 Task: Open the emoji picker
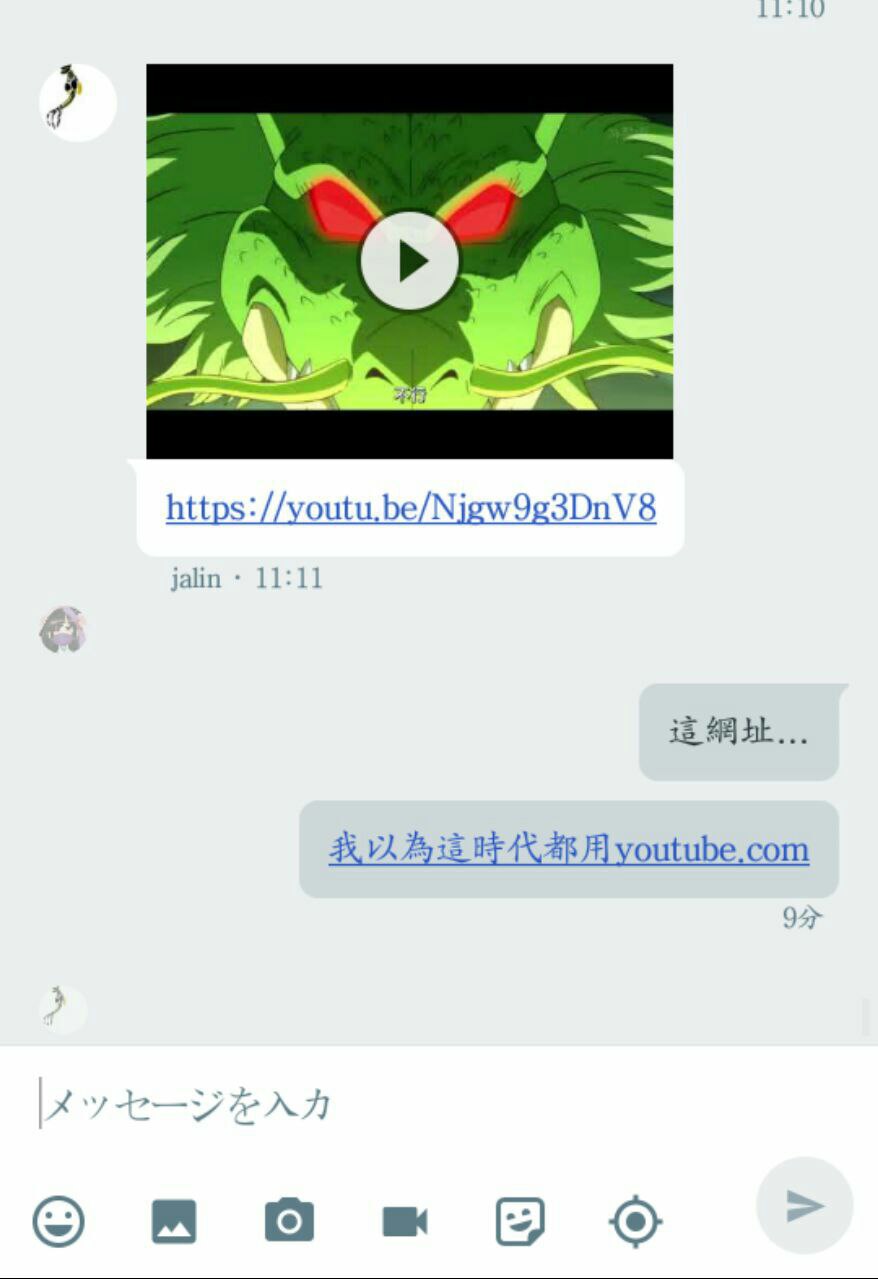59,1221
